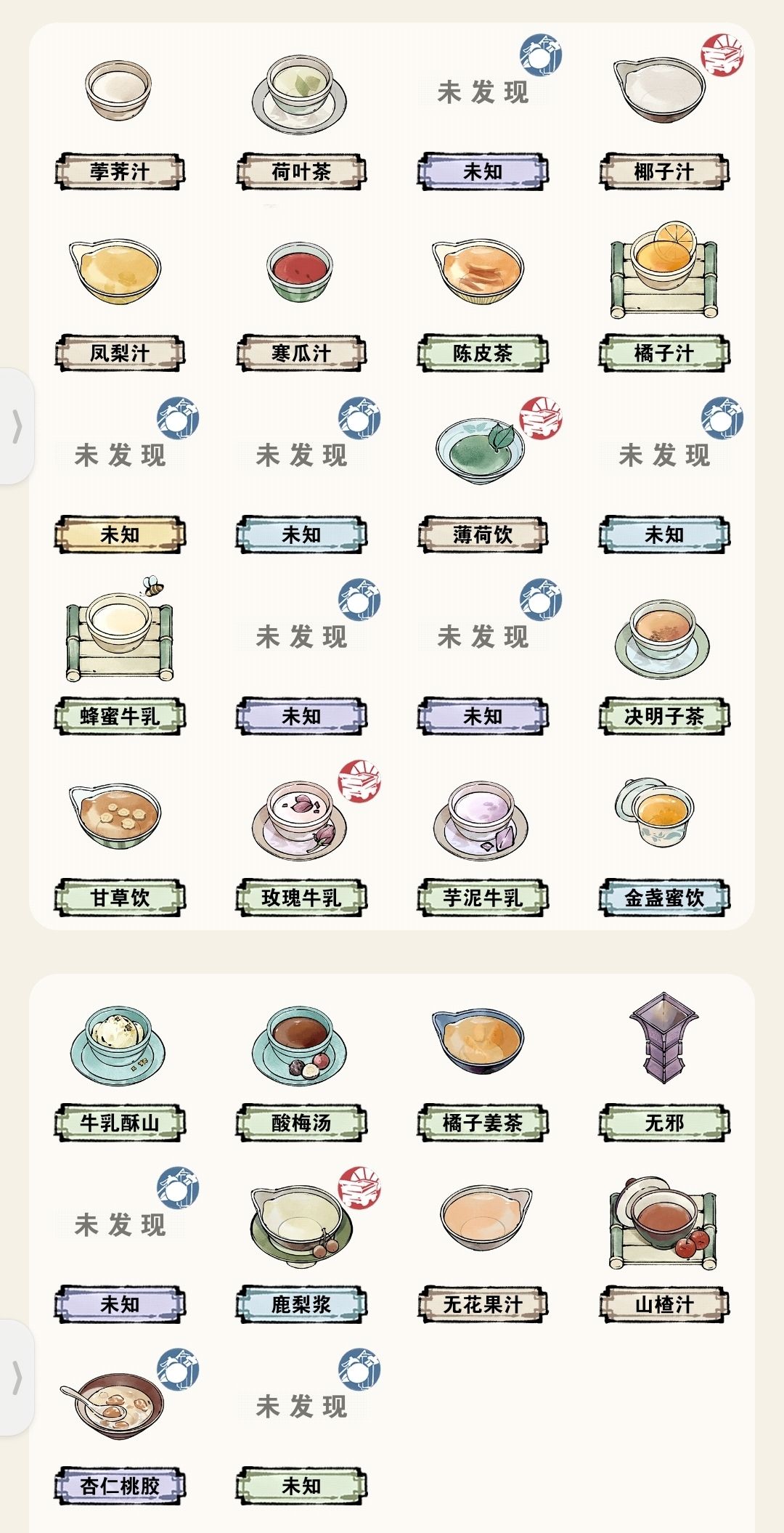Viewport: 784px width, 1533px height.
Task: Open the yellow 未知 name plaque
Action: tap(120, 534)
